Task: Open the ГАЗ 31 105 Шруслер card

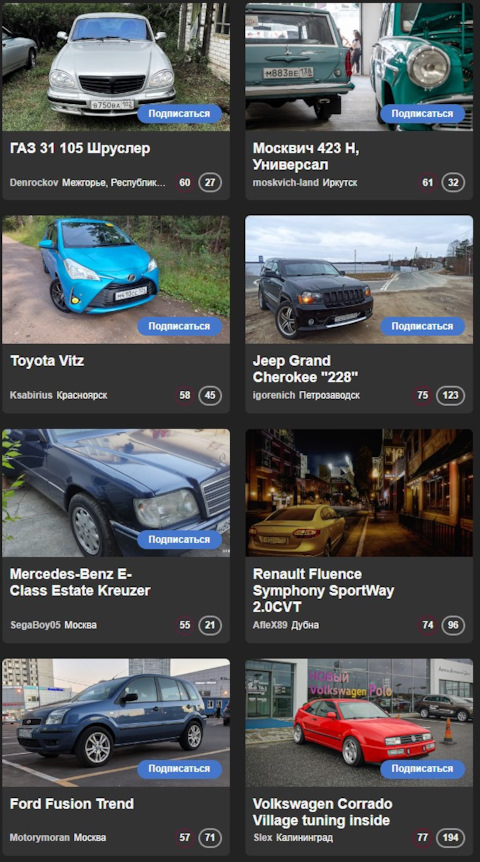Action: (x=80, y=148)
